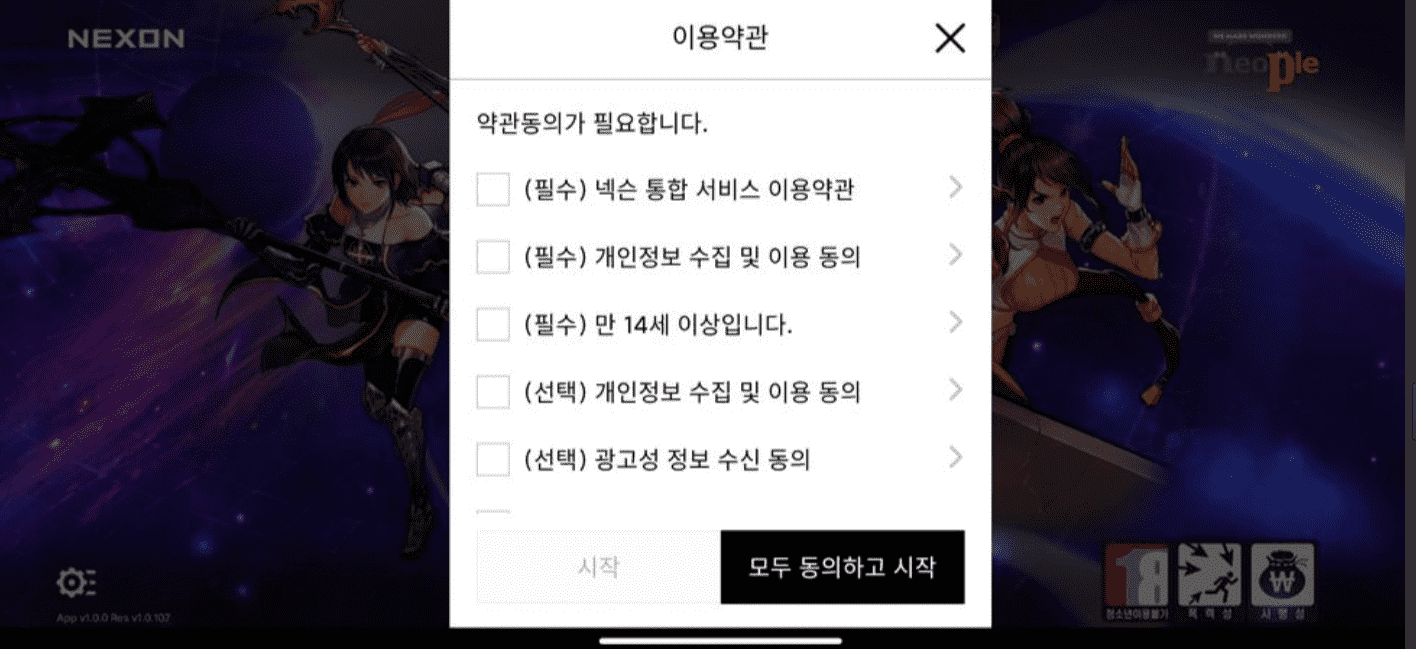1416x649 pixels.
Task: Open the settings gear icon
Action: click(76, 582)
